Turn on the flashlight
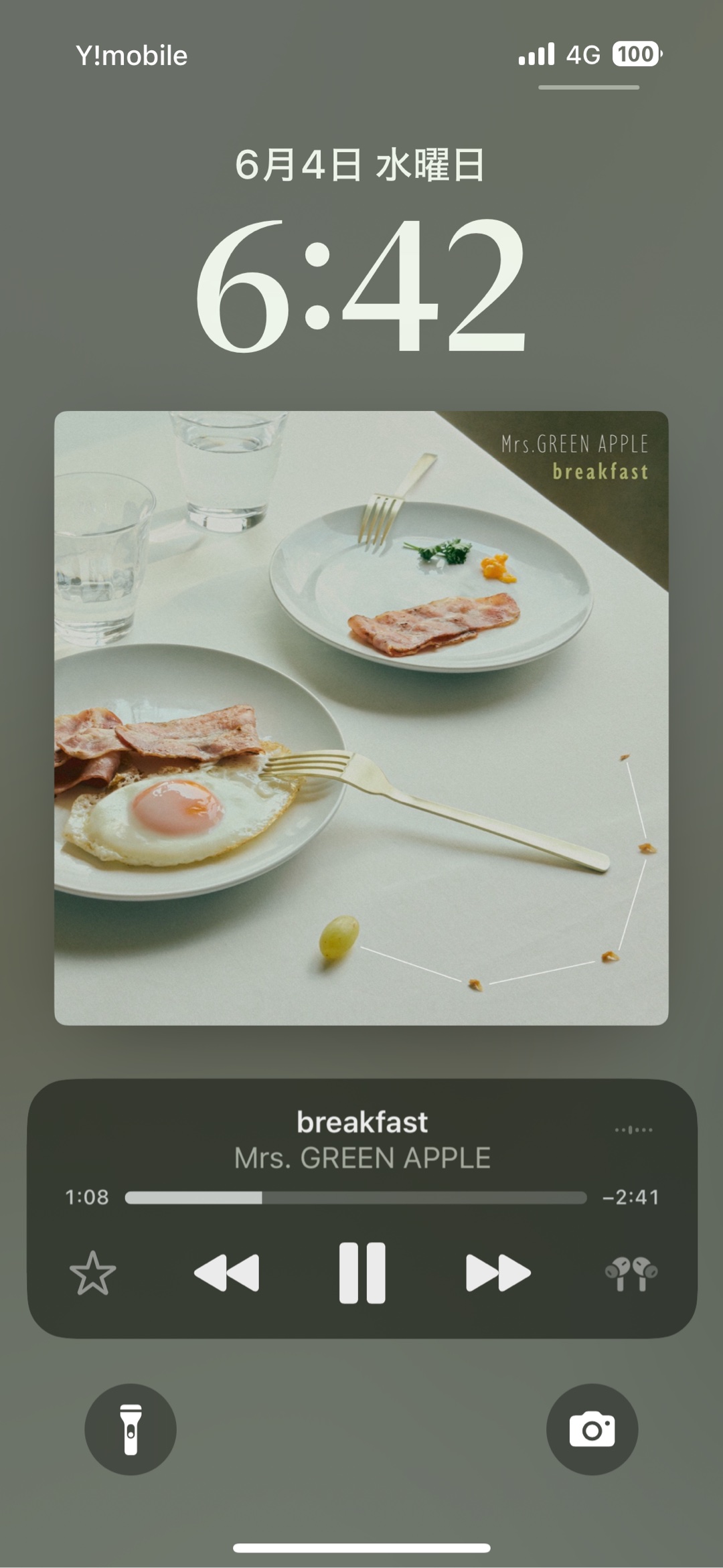This screenshot has height=1568, width=723. 131,1429
